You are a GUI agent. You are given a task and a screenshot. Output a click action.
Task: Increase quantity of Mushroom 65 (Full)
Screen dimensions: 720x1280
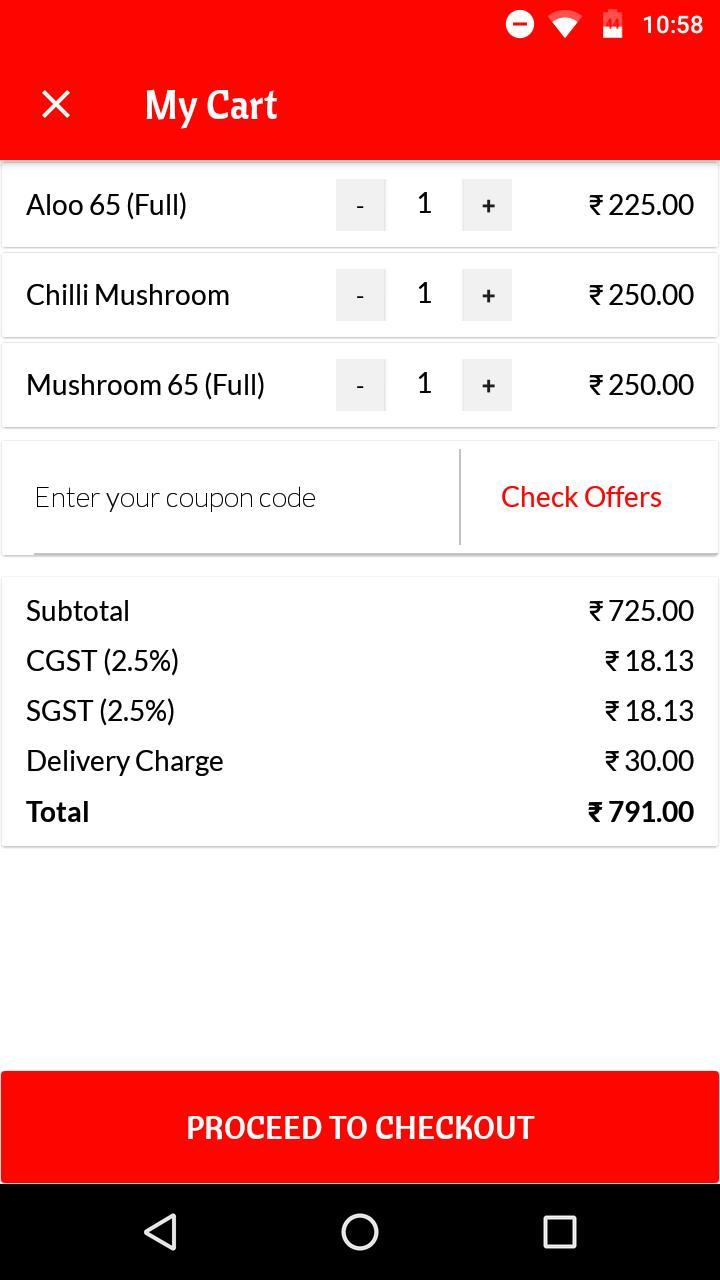pyautogui.click(x=487, y=385)
